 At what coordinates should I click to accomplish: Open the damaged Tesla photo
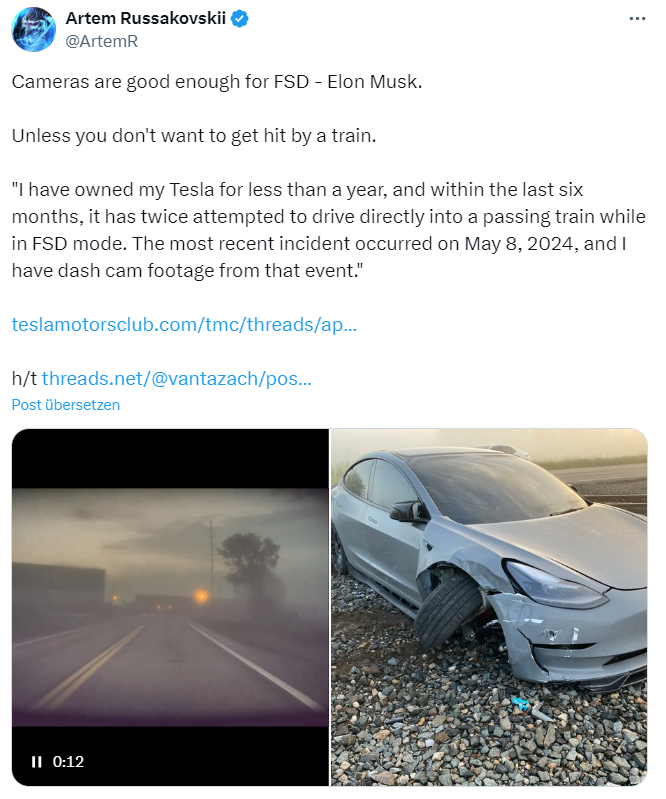click(x=489, y=607)
